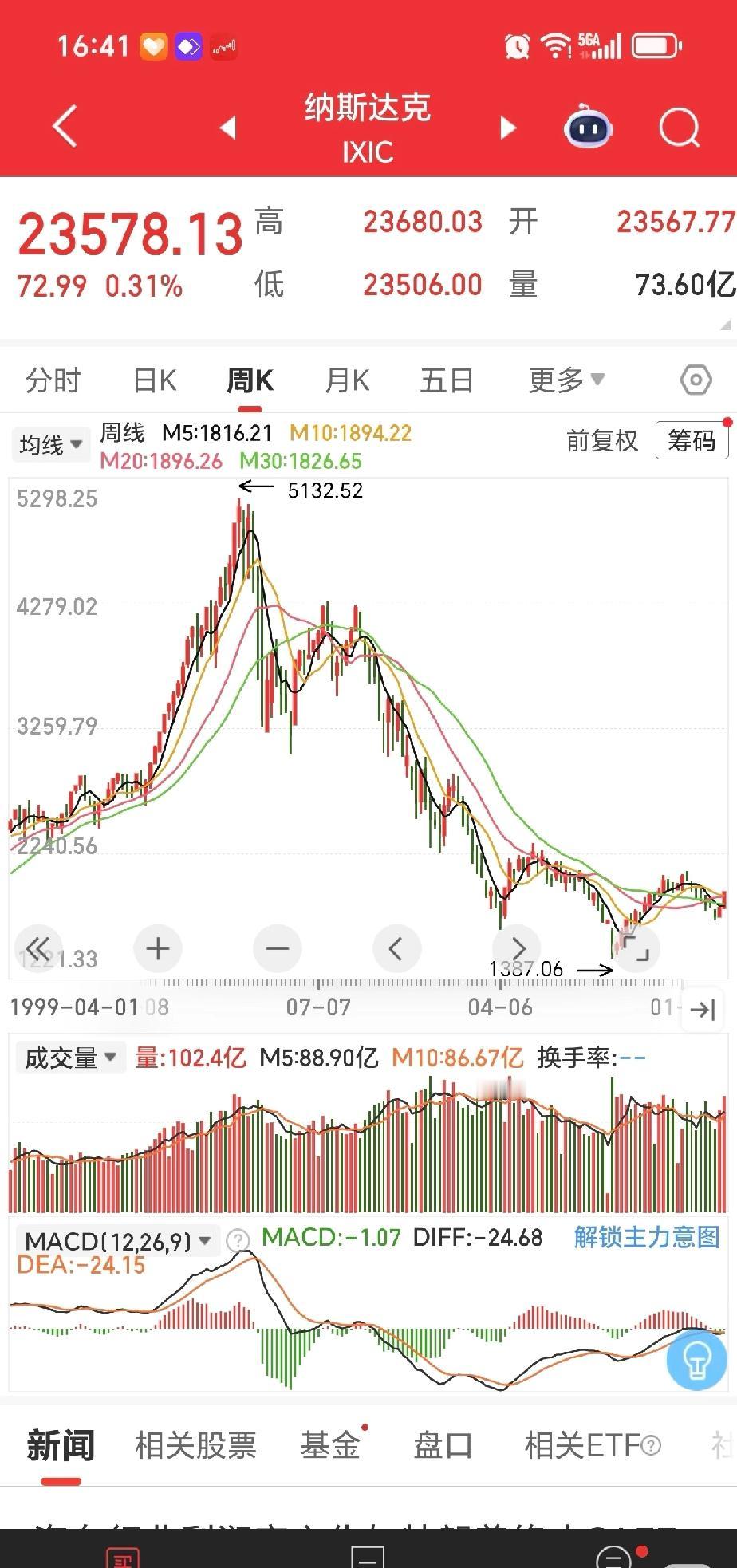This screenshot has height=1568, width=737.
Task: Open the 成交量 indicator dropdown
Action: click(x=70, y=1057)
